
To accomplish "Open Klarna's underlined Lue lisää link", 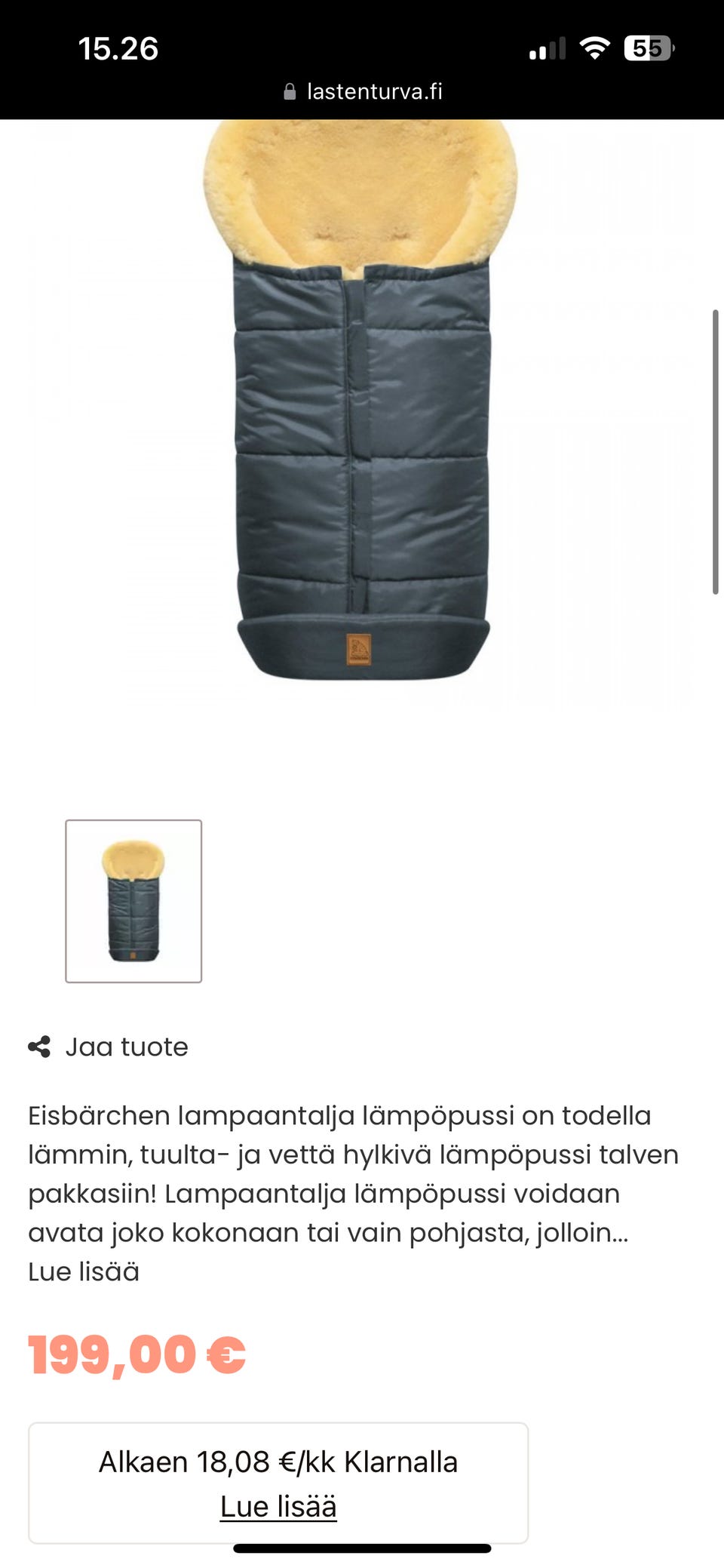I will pos(278,1506).
